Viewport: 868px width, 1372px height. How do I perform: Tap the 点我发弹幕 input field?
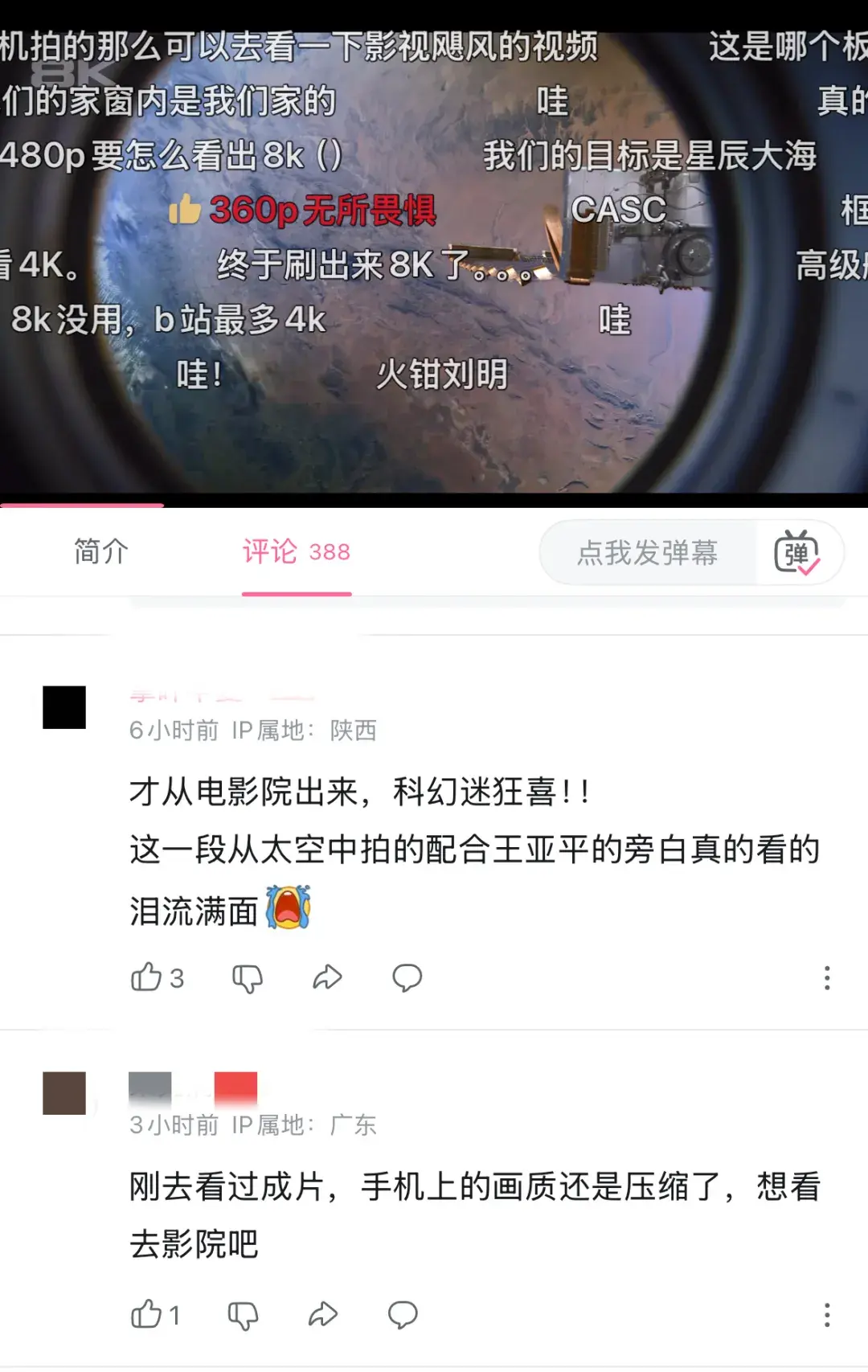647,553
